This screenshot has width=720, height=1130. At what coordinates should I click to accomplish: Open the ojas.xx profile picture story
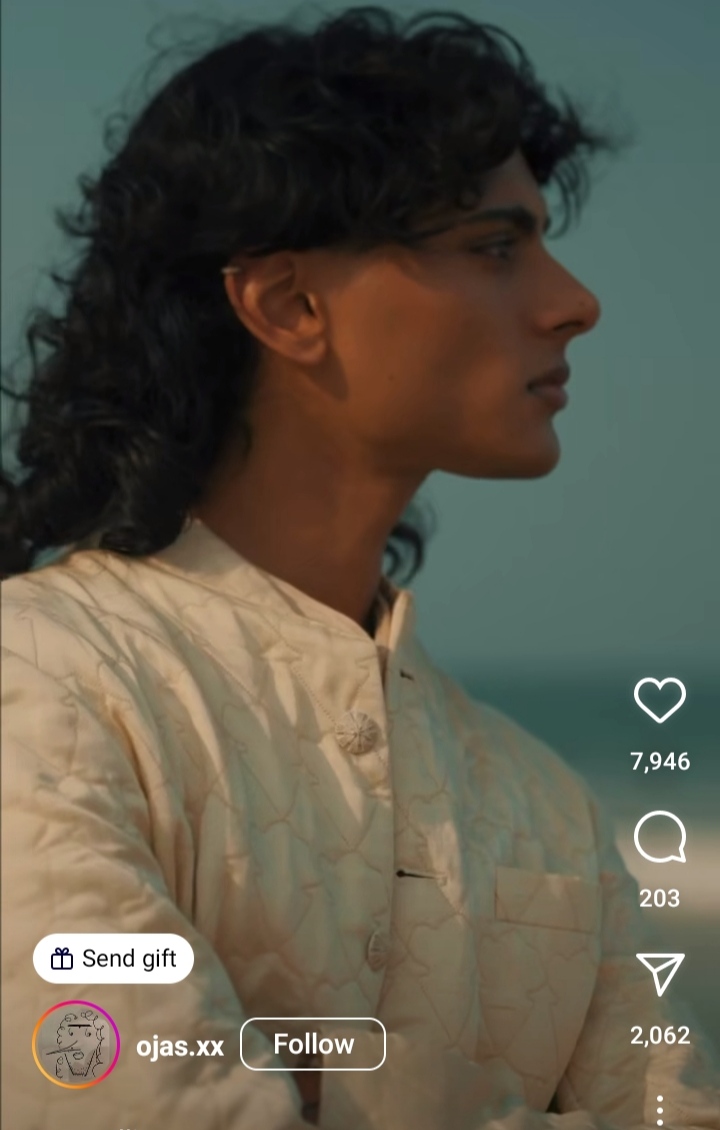[76, 1044]
